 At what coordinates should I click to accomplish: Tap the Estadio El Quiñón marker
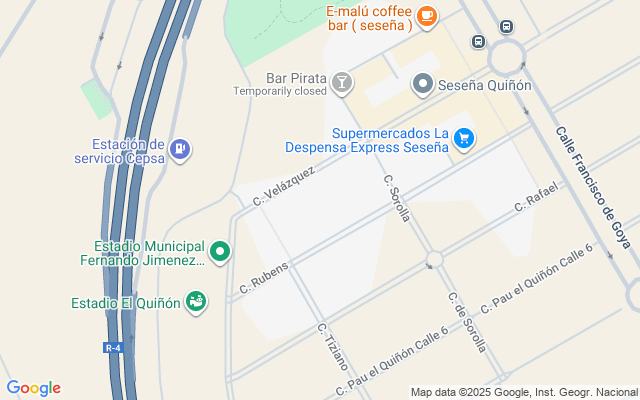pos(196,301)
